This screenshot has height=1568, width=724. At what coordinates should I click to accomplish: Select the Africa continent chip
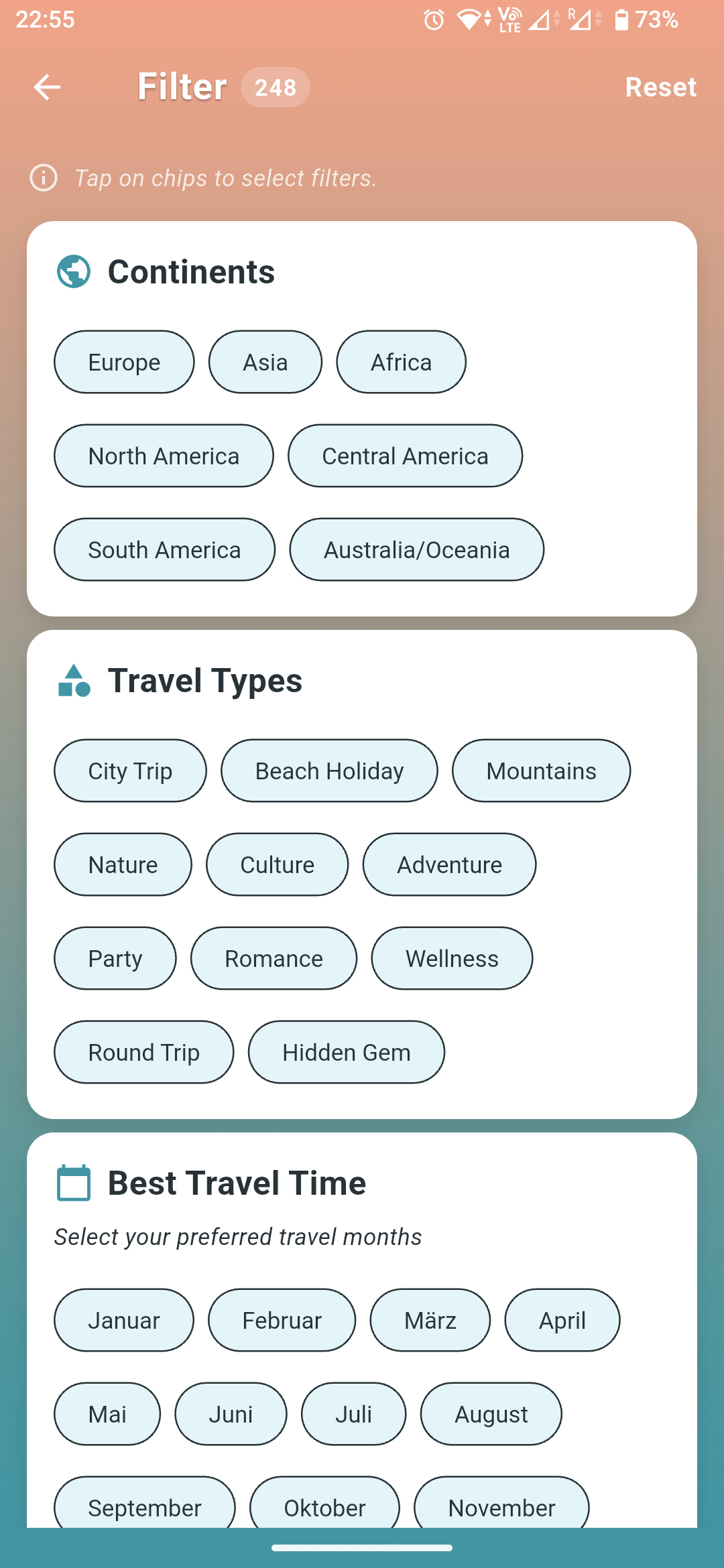[x=401, y=362]
